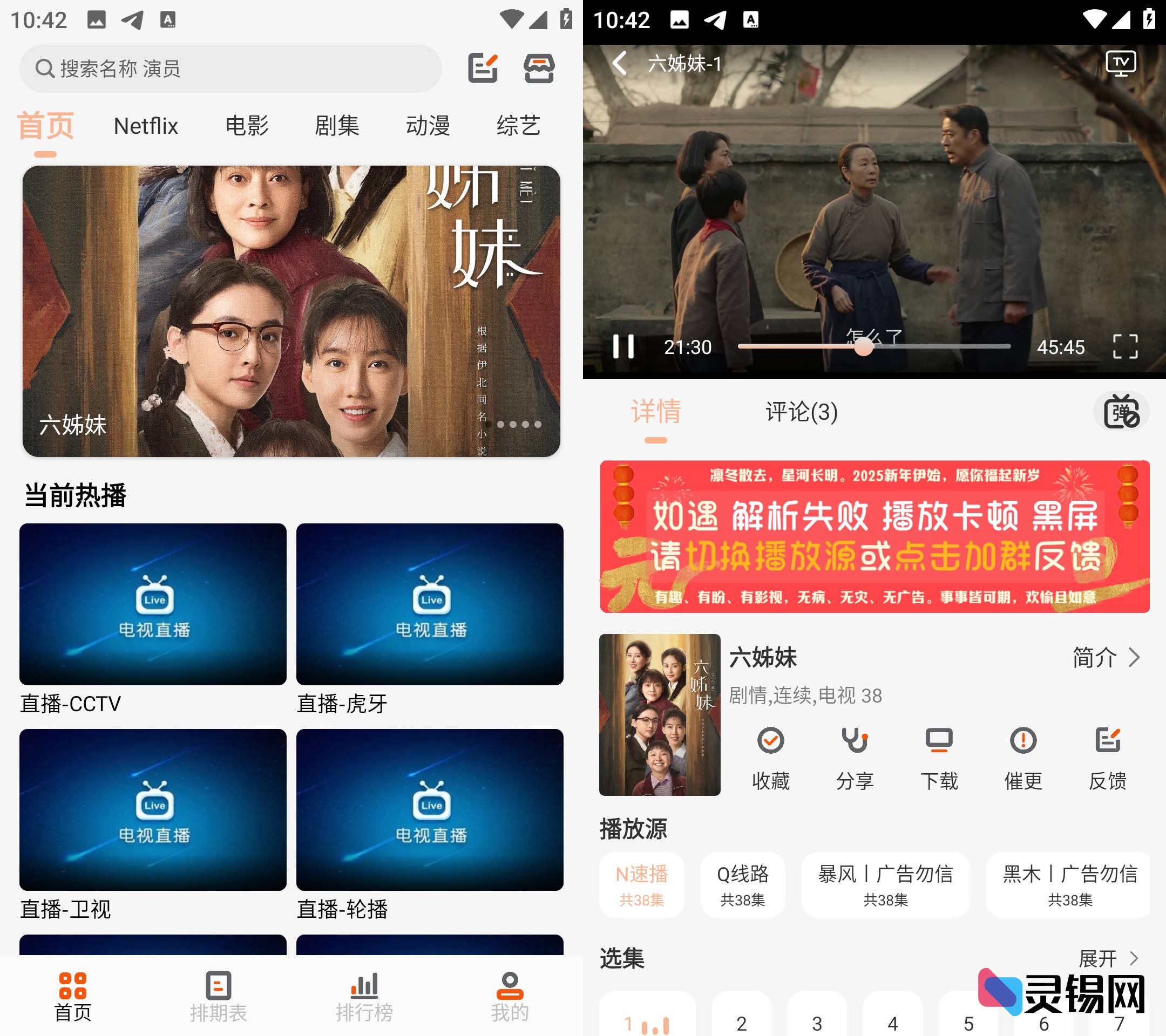The image size is (1166, 1036).
Task: Switch to the Netflix top tab
Action: point(145,126)
